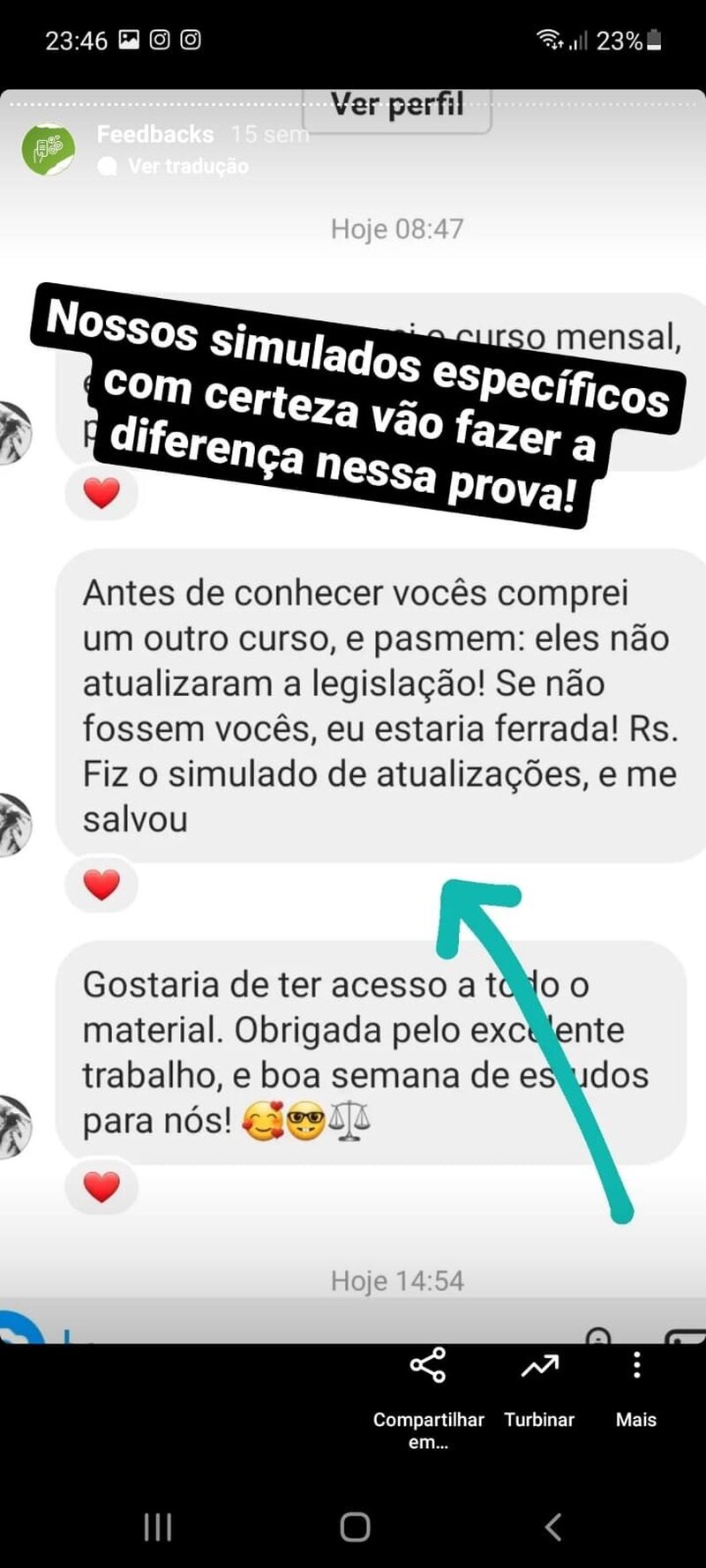Go back with system back button
This screenshot has width=706, height=1568.
pos(553,1527)
